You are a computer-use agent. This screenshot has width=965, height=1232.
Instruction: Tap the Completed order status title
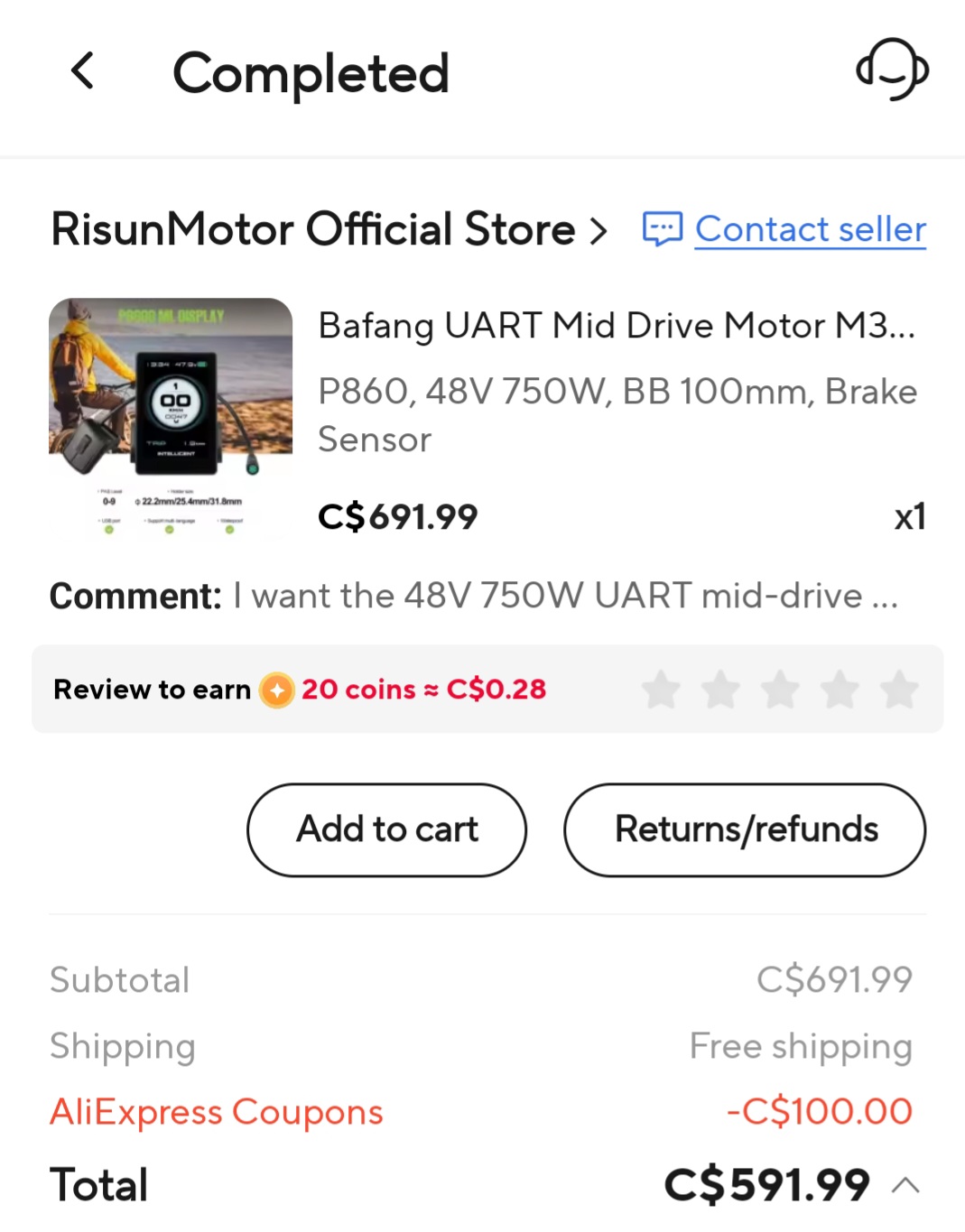(311, 73)
